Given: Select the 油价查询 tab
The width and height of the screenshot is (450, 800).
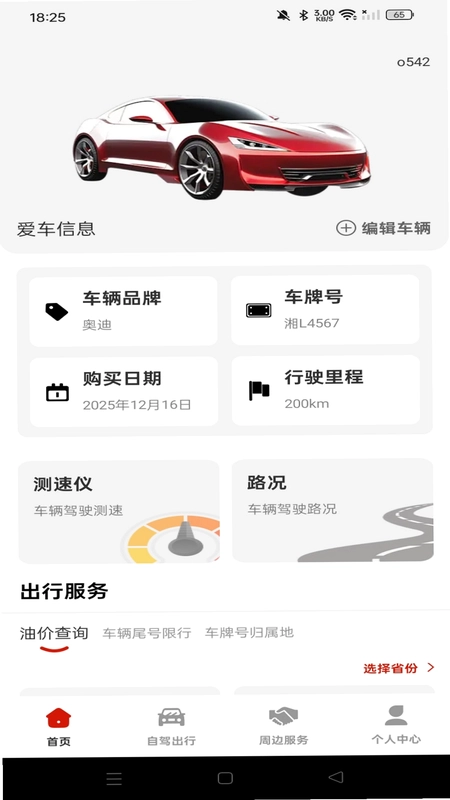Looking at the screenshot, I should point(54,633).
